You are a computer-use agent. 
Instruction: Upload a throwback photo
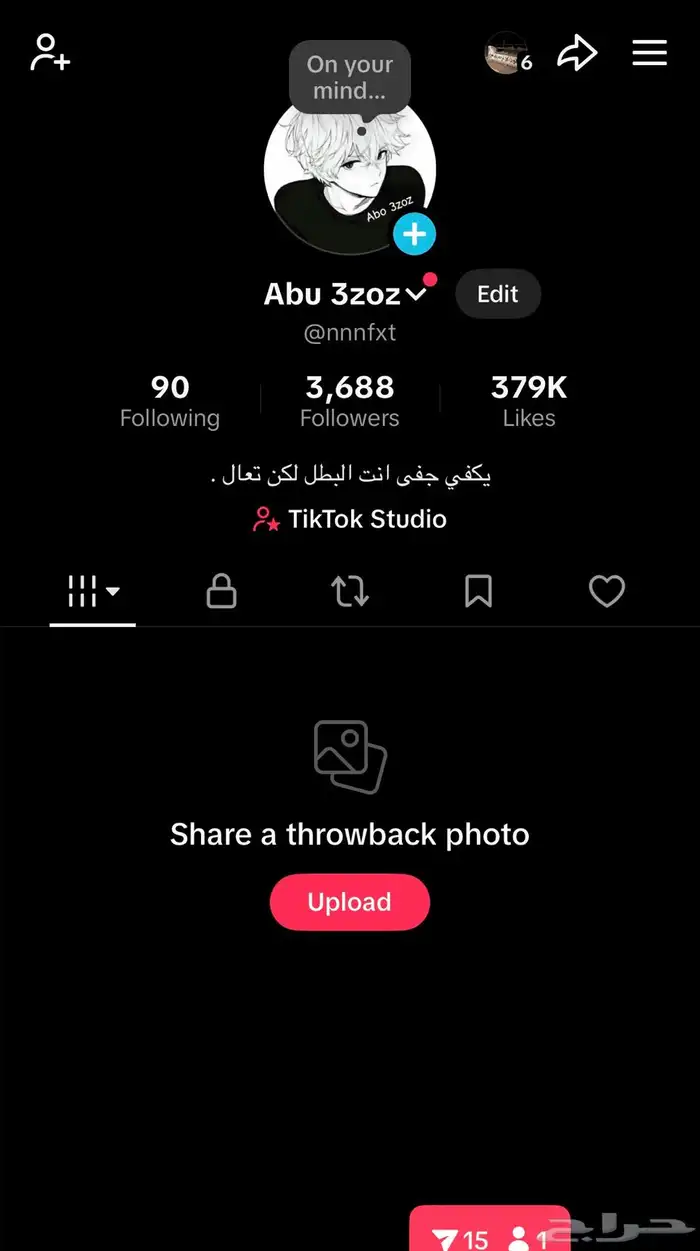coord(350,902)
